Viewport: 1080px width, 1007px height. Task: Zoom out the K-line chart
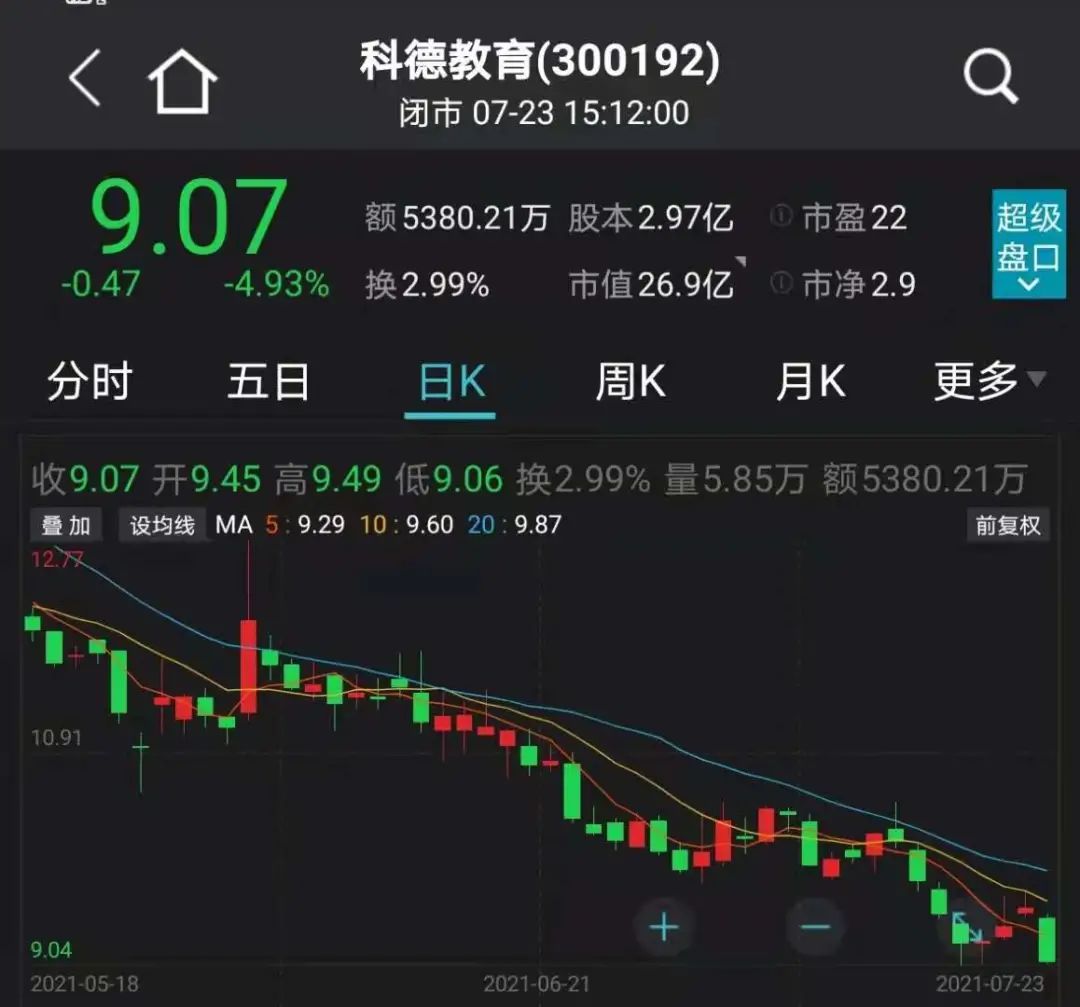815,927
